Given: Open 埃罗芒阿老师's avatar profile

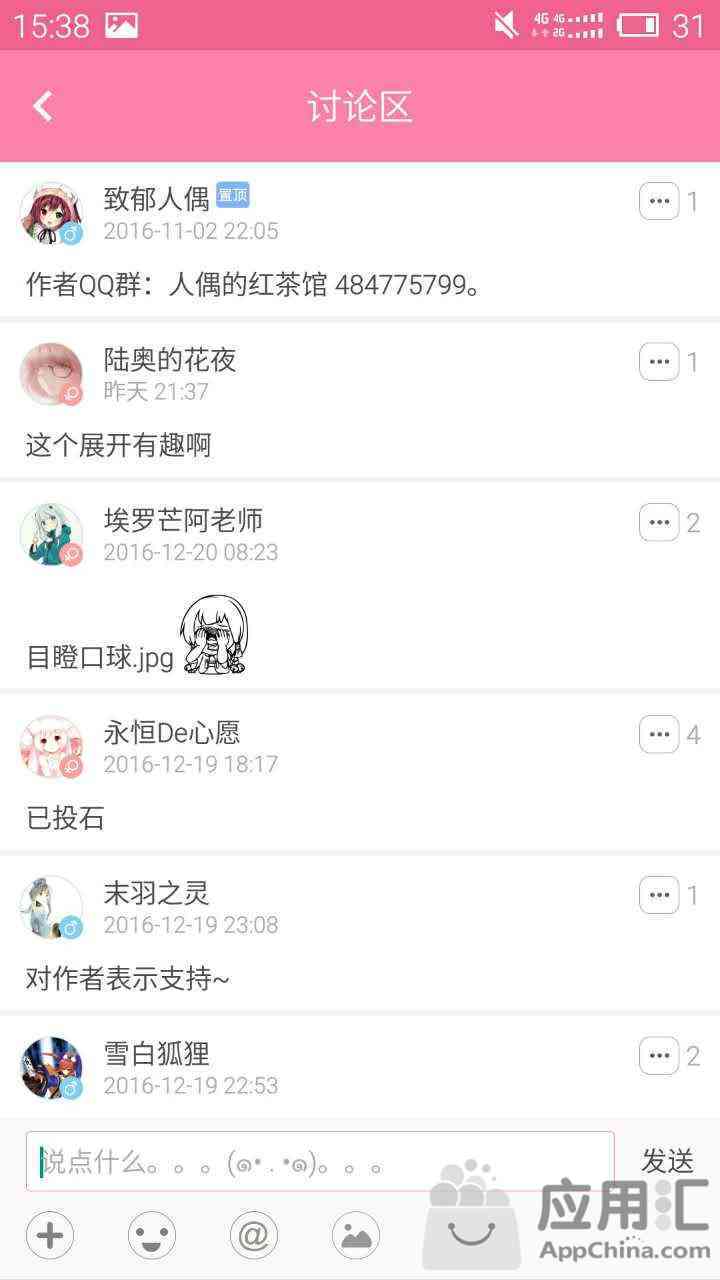Looking at the screenshot, I should (x=51, y=534).
